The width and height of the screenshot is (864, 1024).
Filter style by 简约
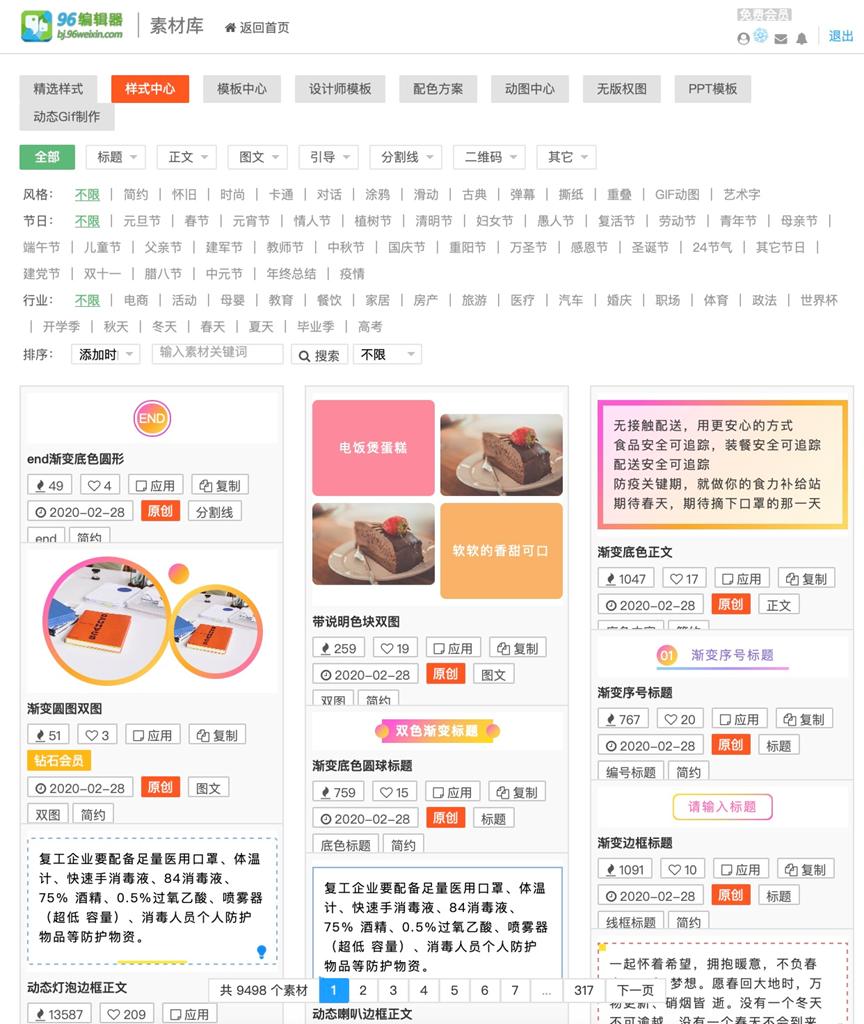coord(136,194)
